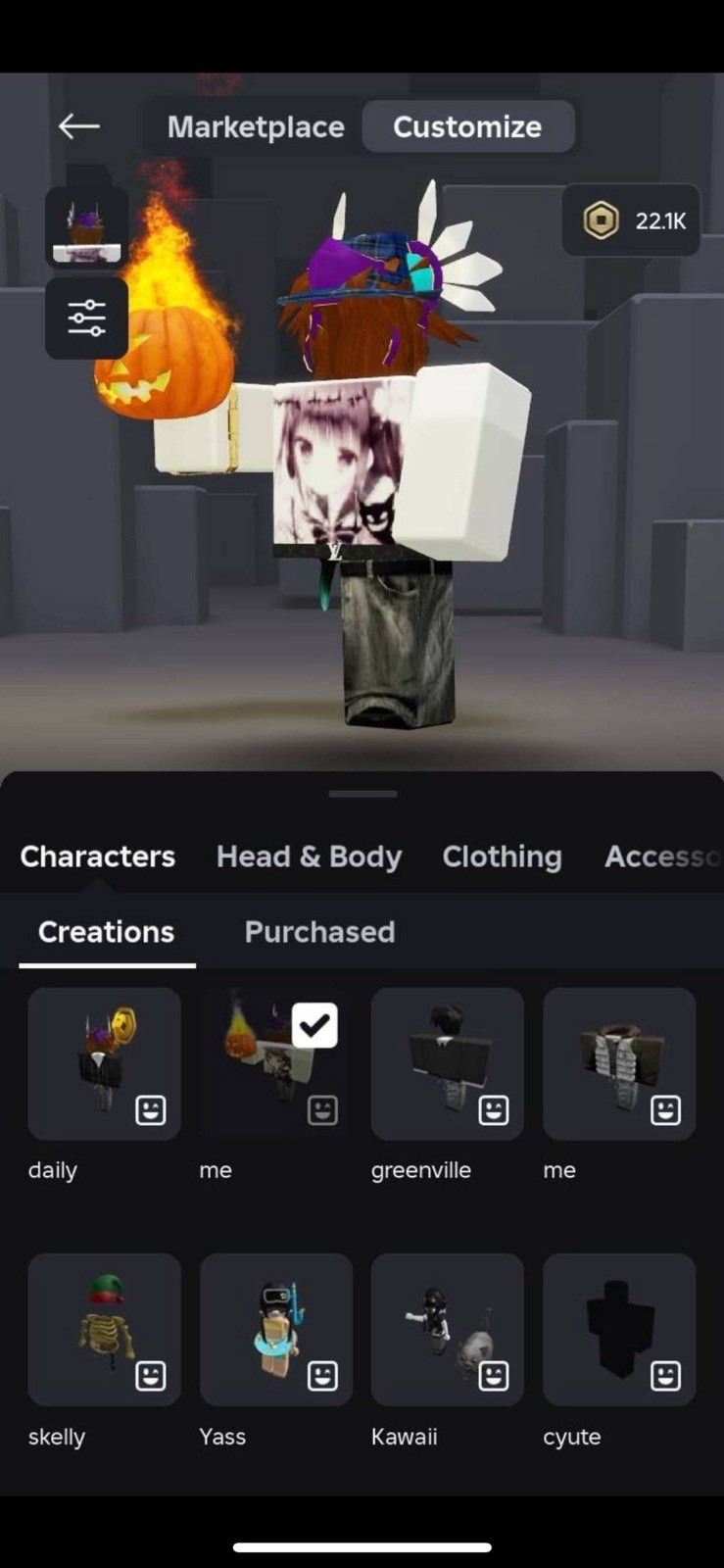The width and height of the screenshot is (724, 1568).
Task: Go back using the arrow icon
Action: [x=78, y=126]
